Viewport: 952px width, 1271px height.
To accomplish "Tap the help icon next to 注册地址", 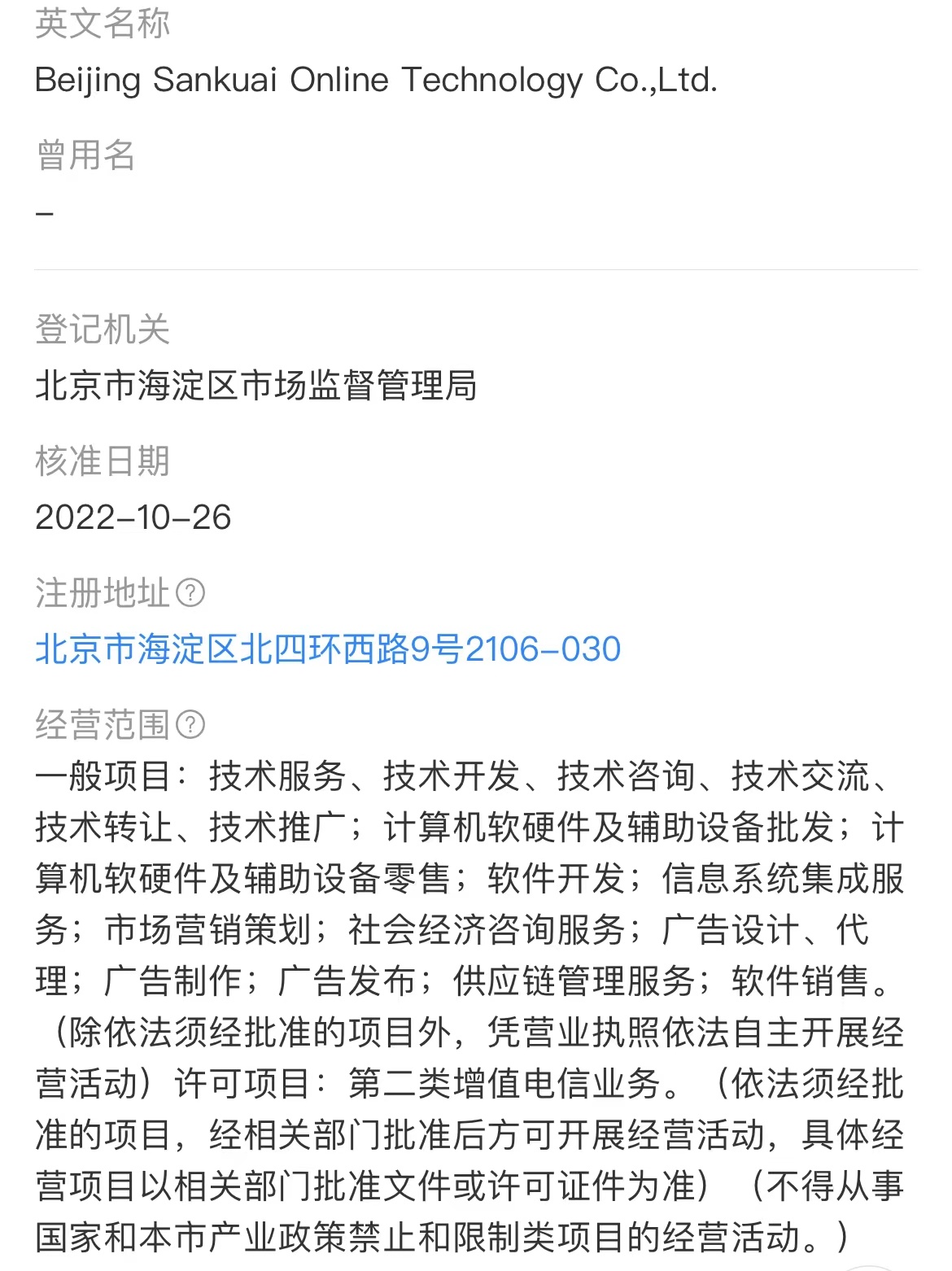I will tap(190, 592).
